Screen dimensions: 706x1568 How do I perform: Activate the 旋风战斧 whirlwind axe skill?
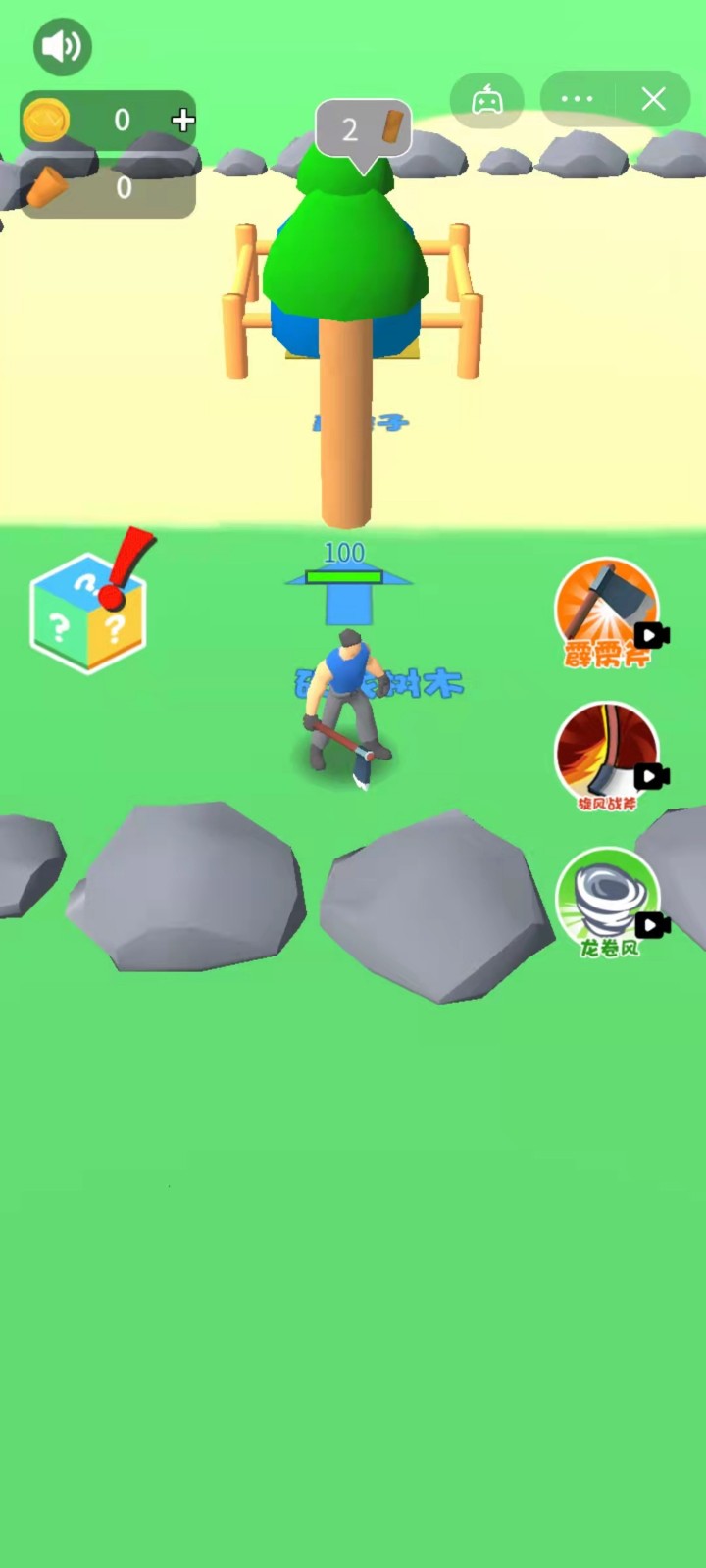607,756
